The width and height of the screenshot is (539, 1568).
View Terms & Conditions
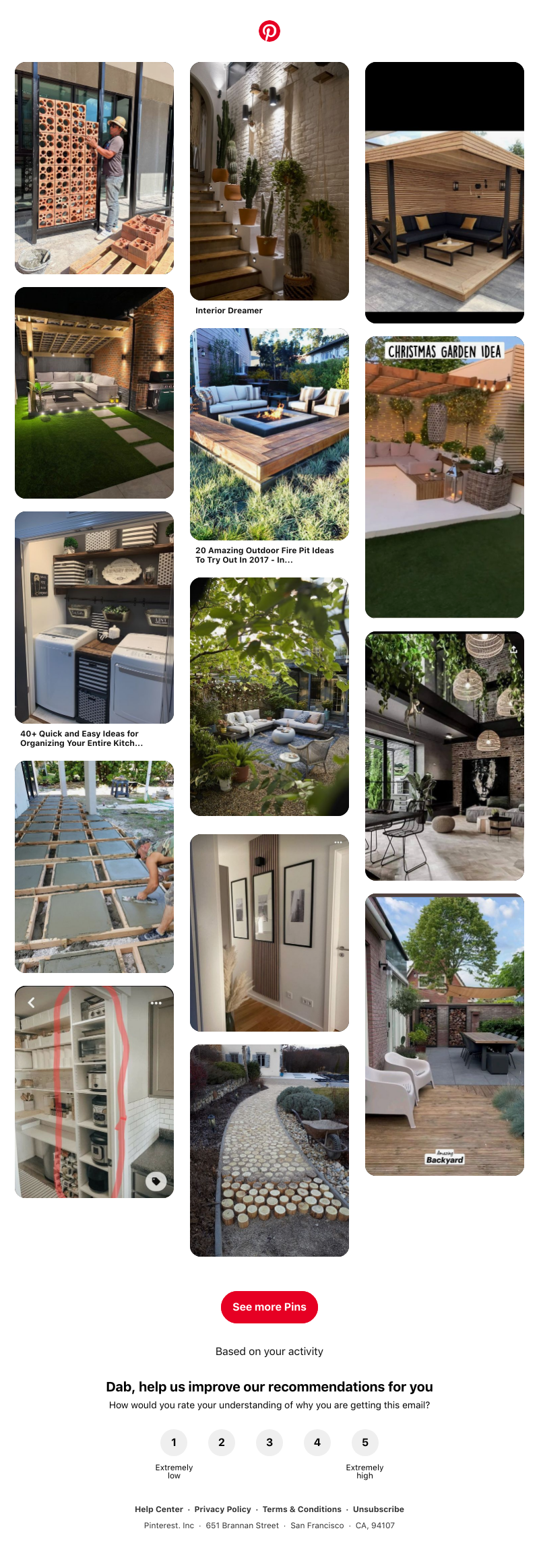302,1509
